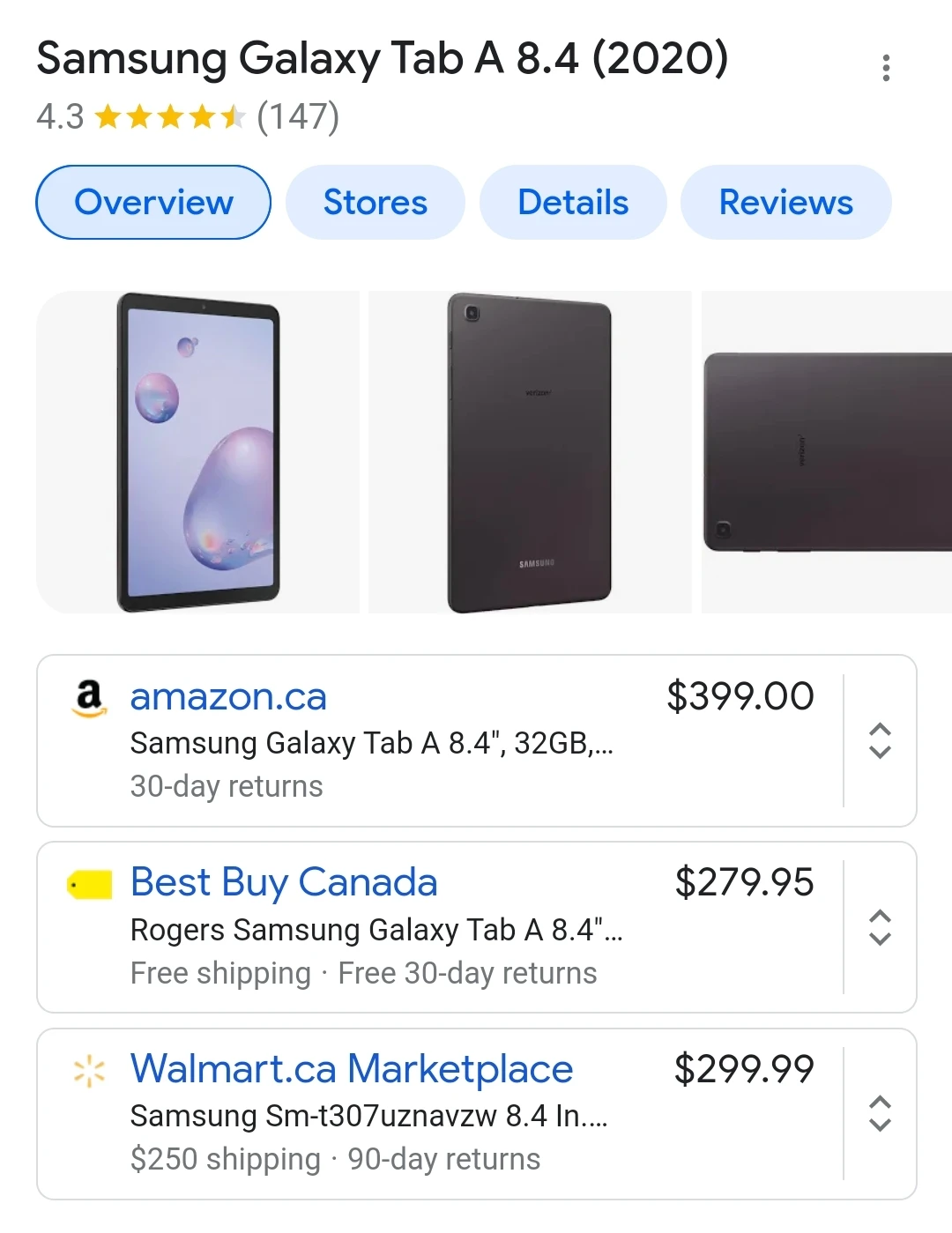Open the three-dot overflow menu

[x=886, y=66]
